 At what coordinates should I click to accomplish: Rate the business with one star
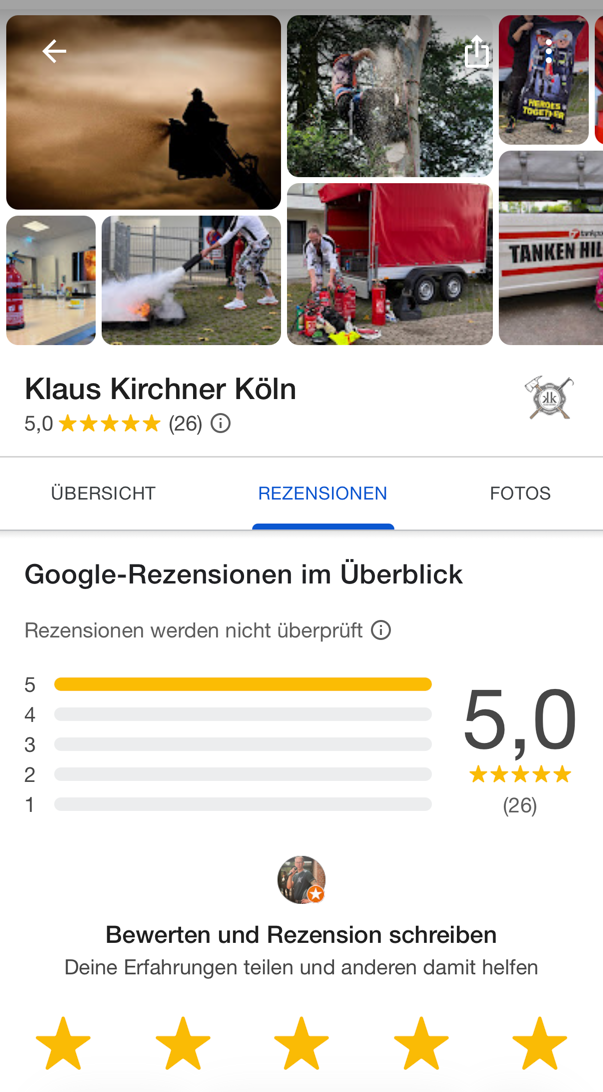tap(63, 1043)
